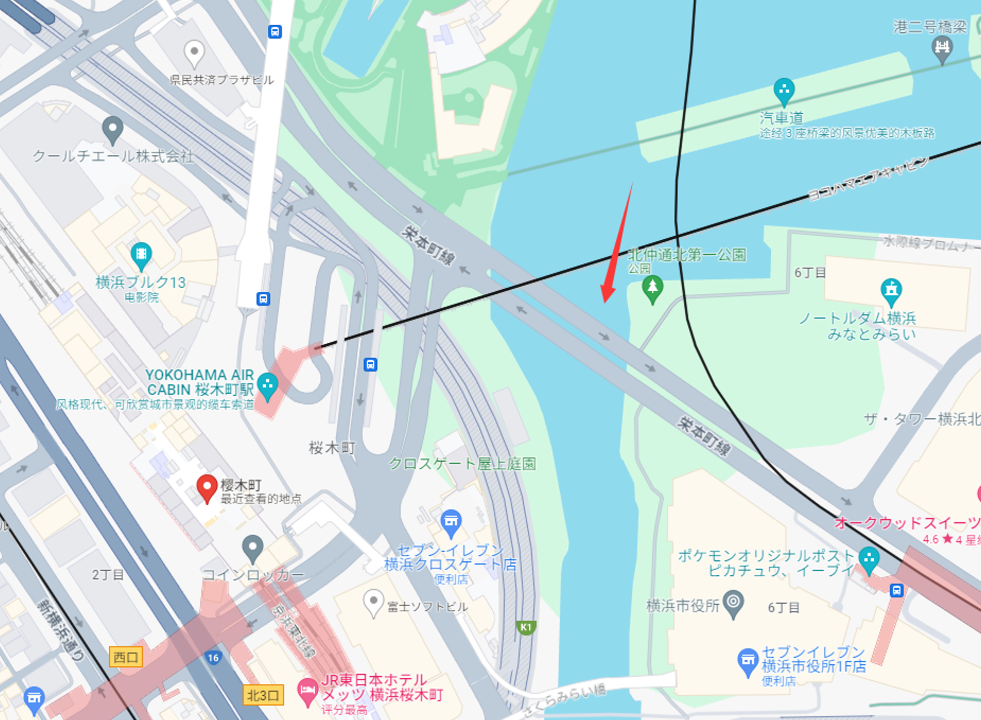Image resolution: width=981 pixels, height=720 pixels.
Task: Select the 横浜市役所 city hall marker
Action: click(735, 601)
